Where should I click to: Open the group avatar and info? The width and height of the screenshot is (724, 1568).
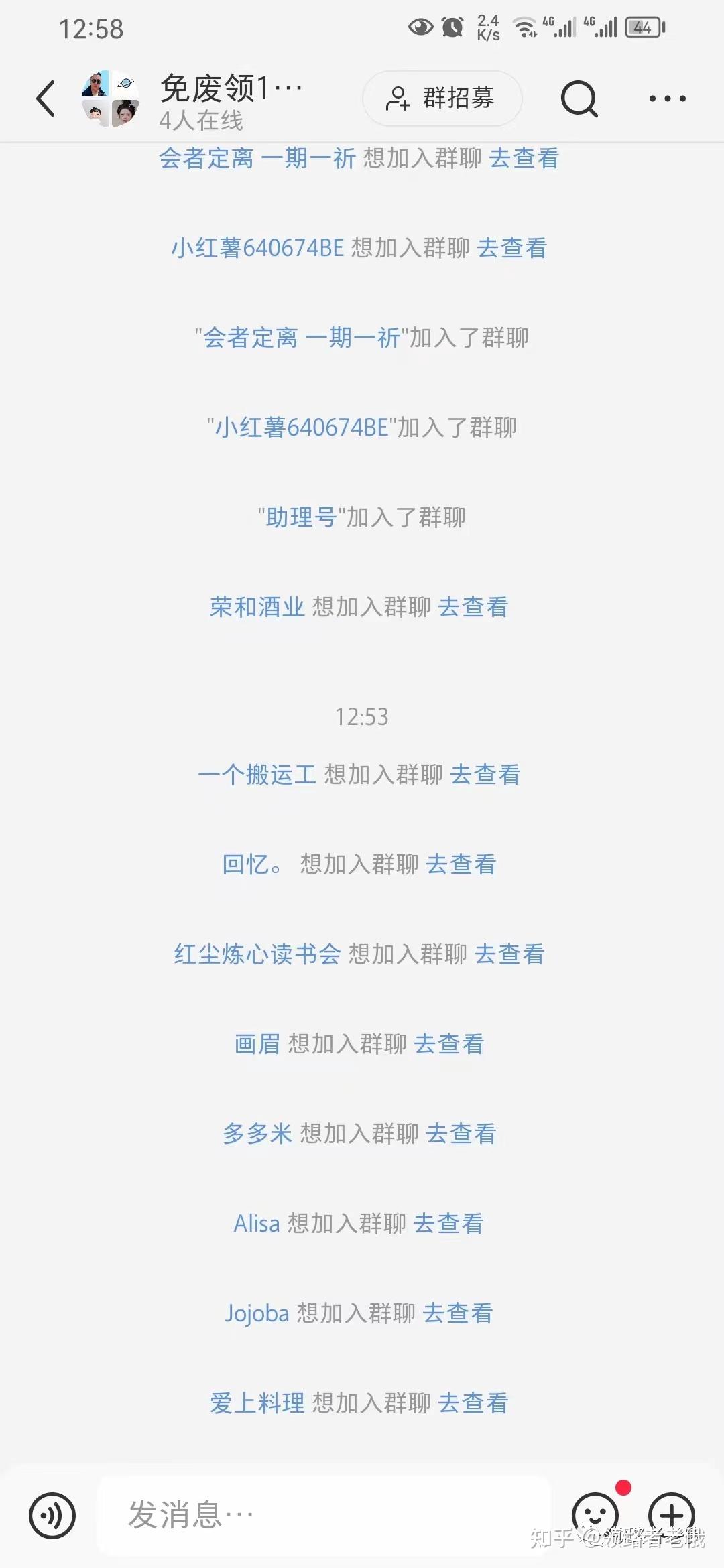(x=111, y=99)
